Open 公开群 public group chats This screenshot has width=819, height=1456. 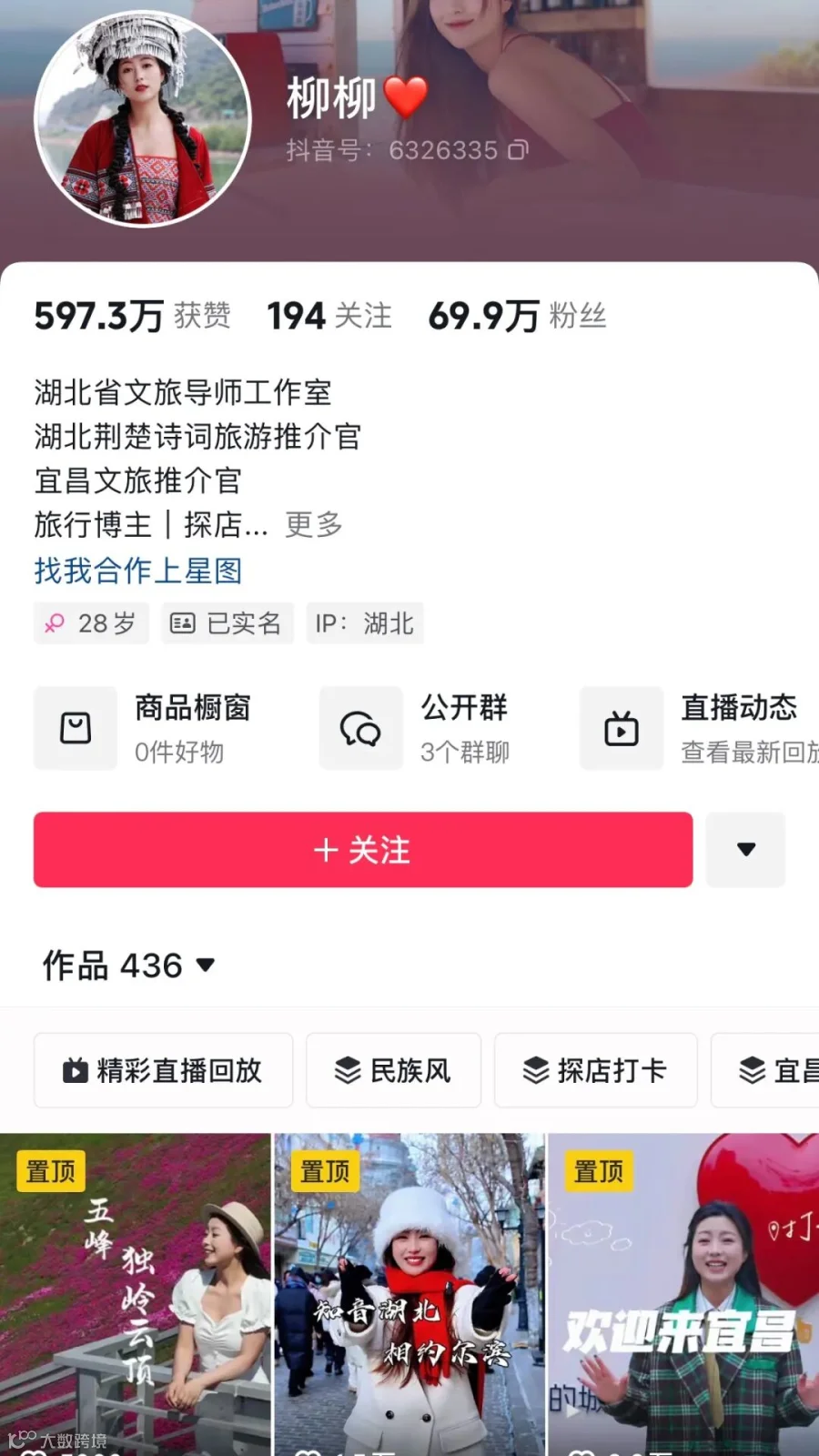tap(417, 729)
